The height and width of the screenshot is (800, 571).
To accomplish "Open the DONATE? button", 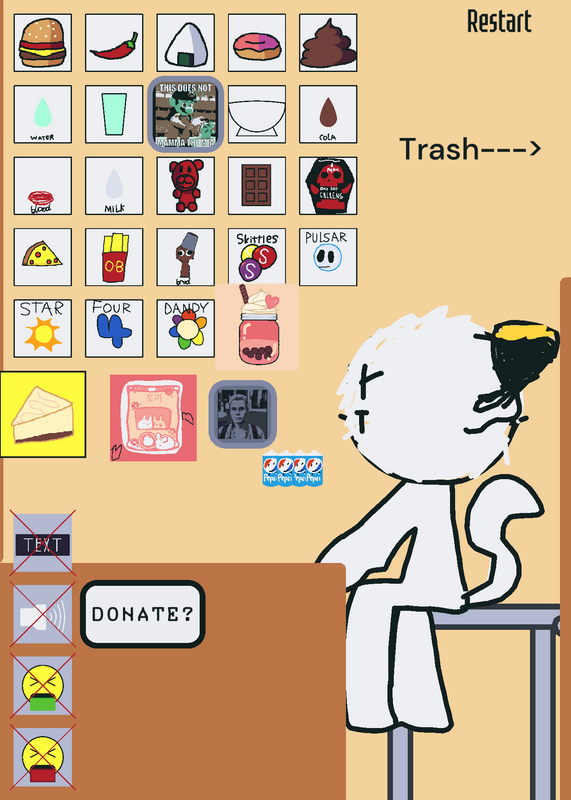I will [143, 614].
